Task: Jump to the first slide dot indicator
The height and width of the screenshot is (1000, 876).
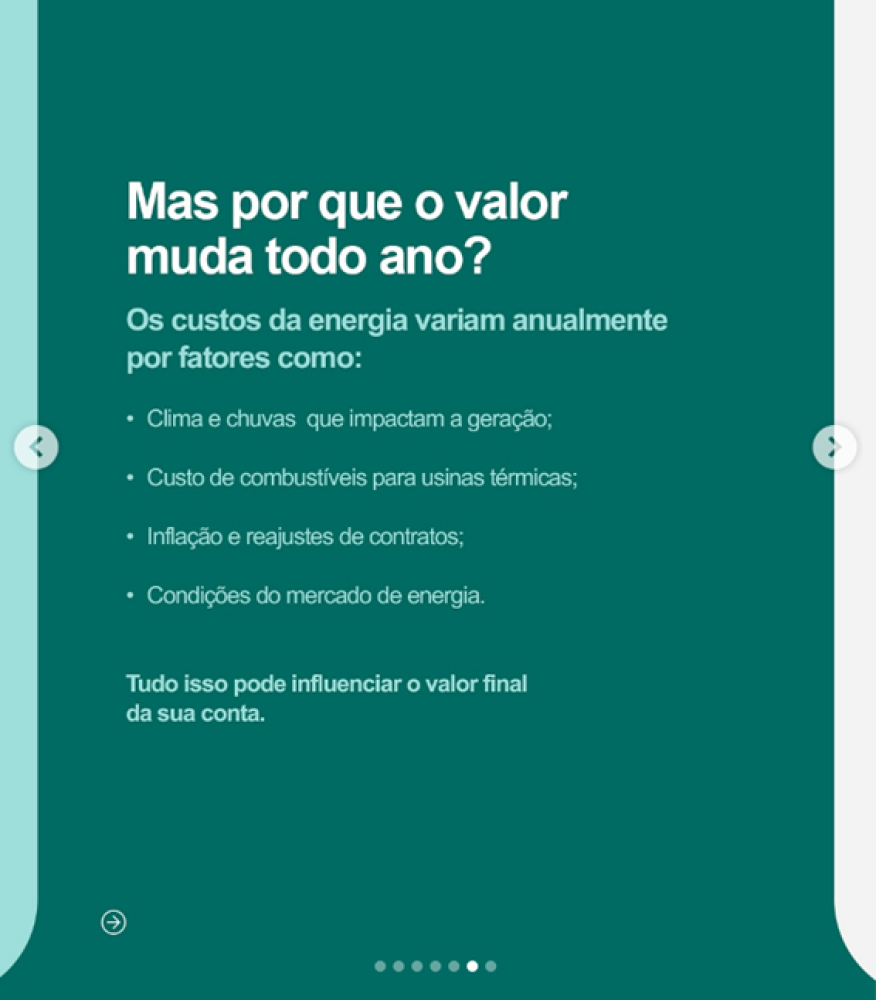Action: pyautogui.click(x=380, y=966)
